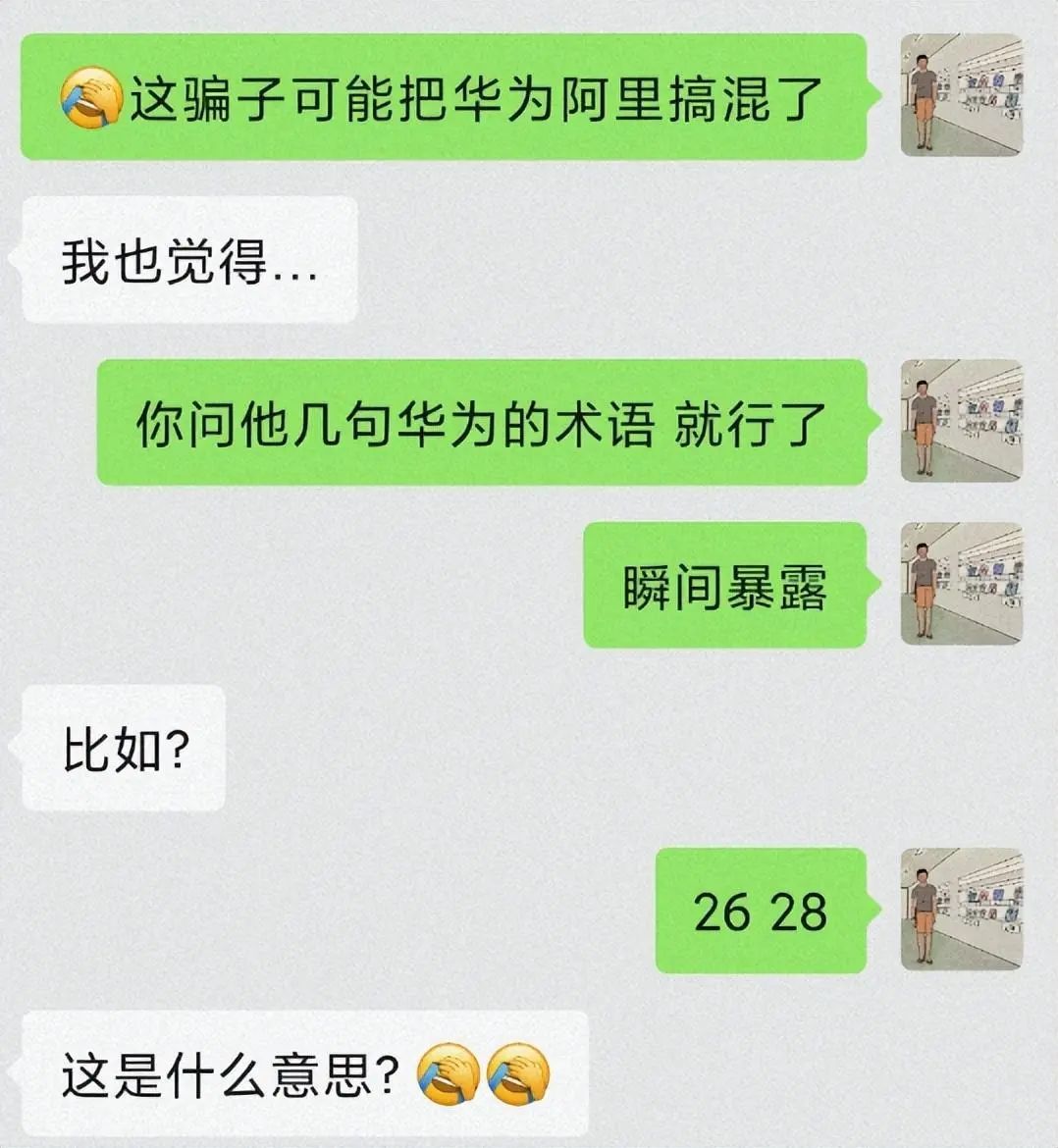Tap the avatar next to "瞬间暴露" message
The width and height of the screenshot is (1058, 1148).
(x=962, y=584)
